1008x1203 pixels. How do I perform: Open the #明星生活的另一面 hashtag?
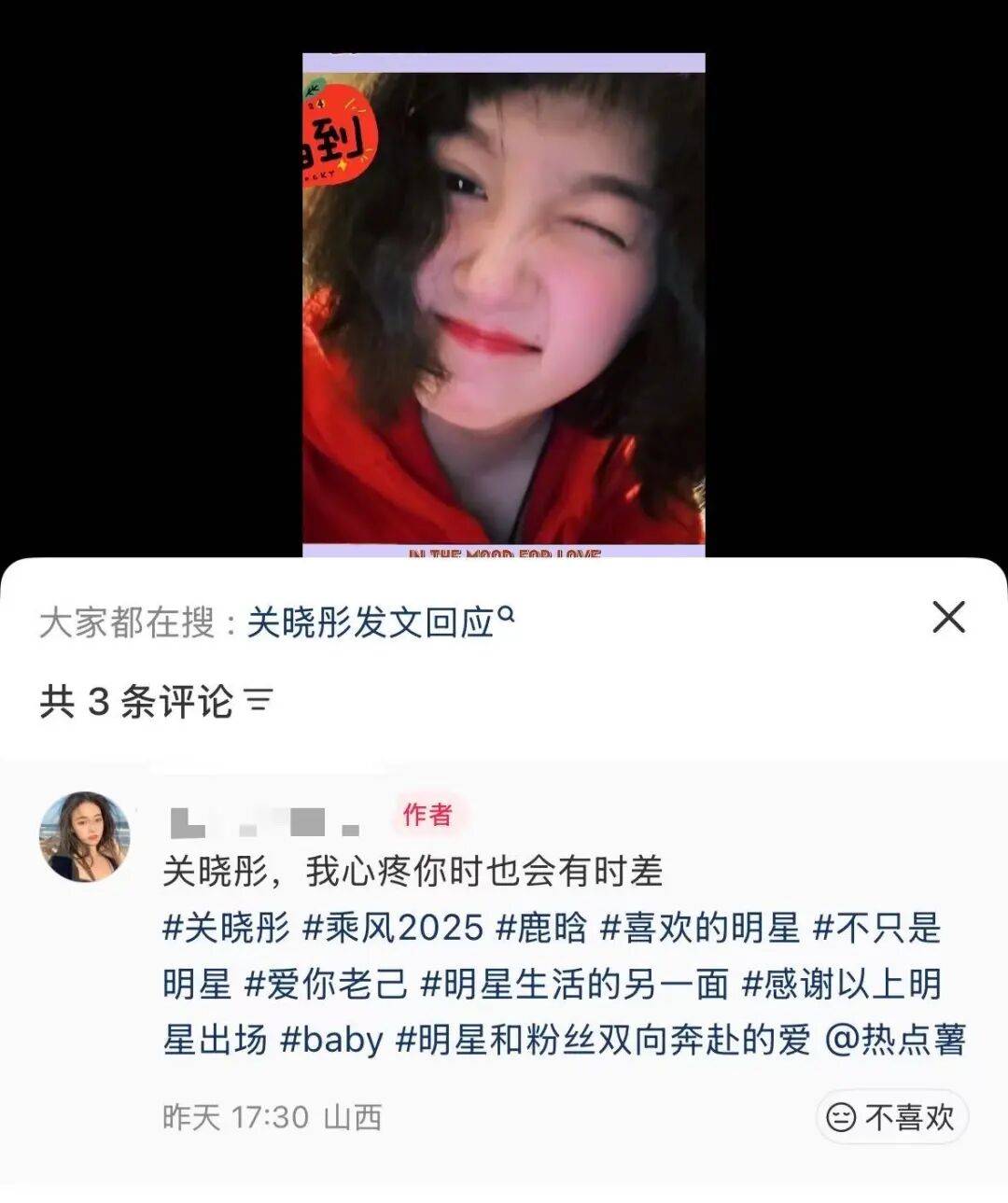[574, 984]
